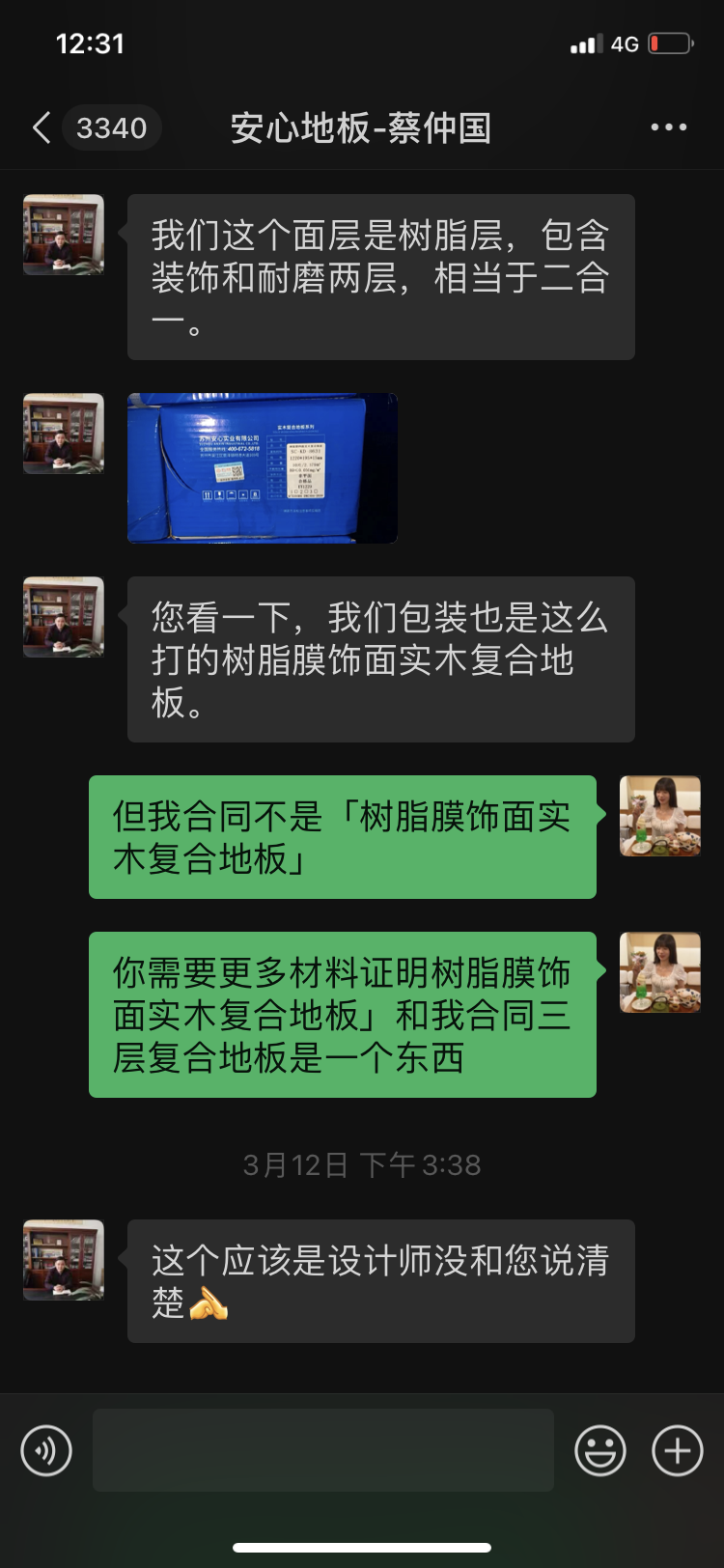The image size is (724, 1568).
Task: Open the emoji sticker panel
Action: pos(600,1450)
